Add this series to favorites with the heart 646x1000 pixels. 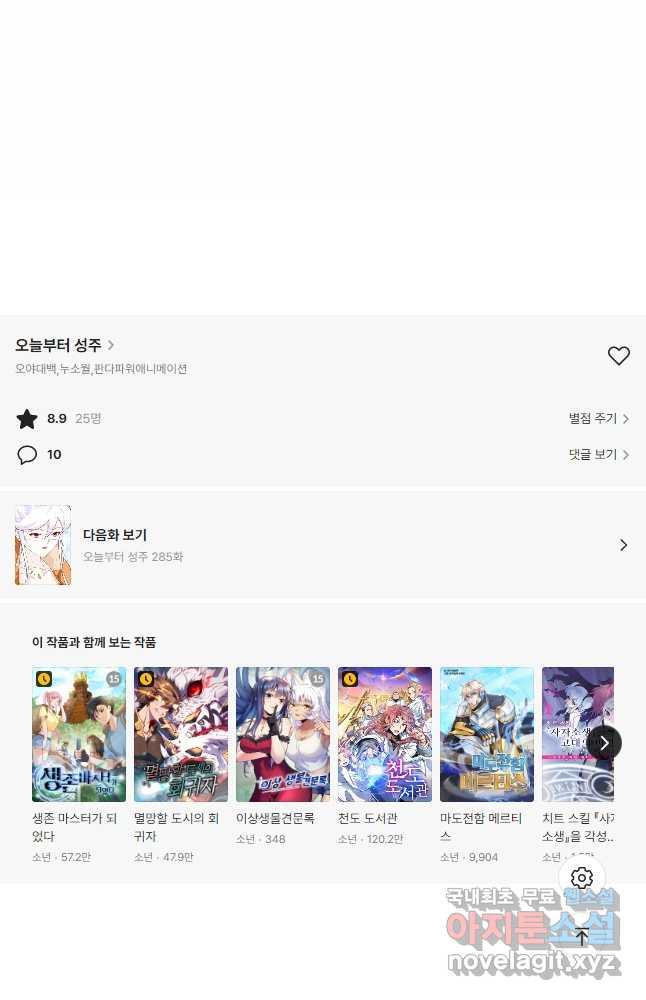tap(619, 355)
